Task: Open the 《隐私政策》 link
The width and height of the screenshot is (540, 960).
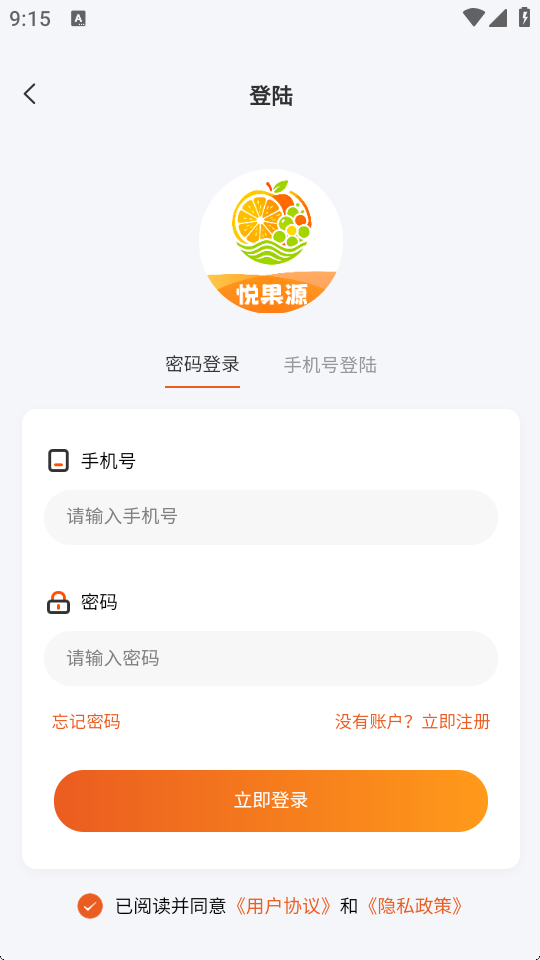Action: [x=413, y=906]
